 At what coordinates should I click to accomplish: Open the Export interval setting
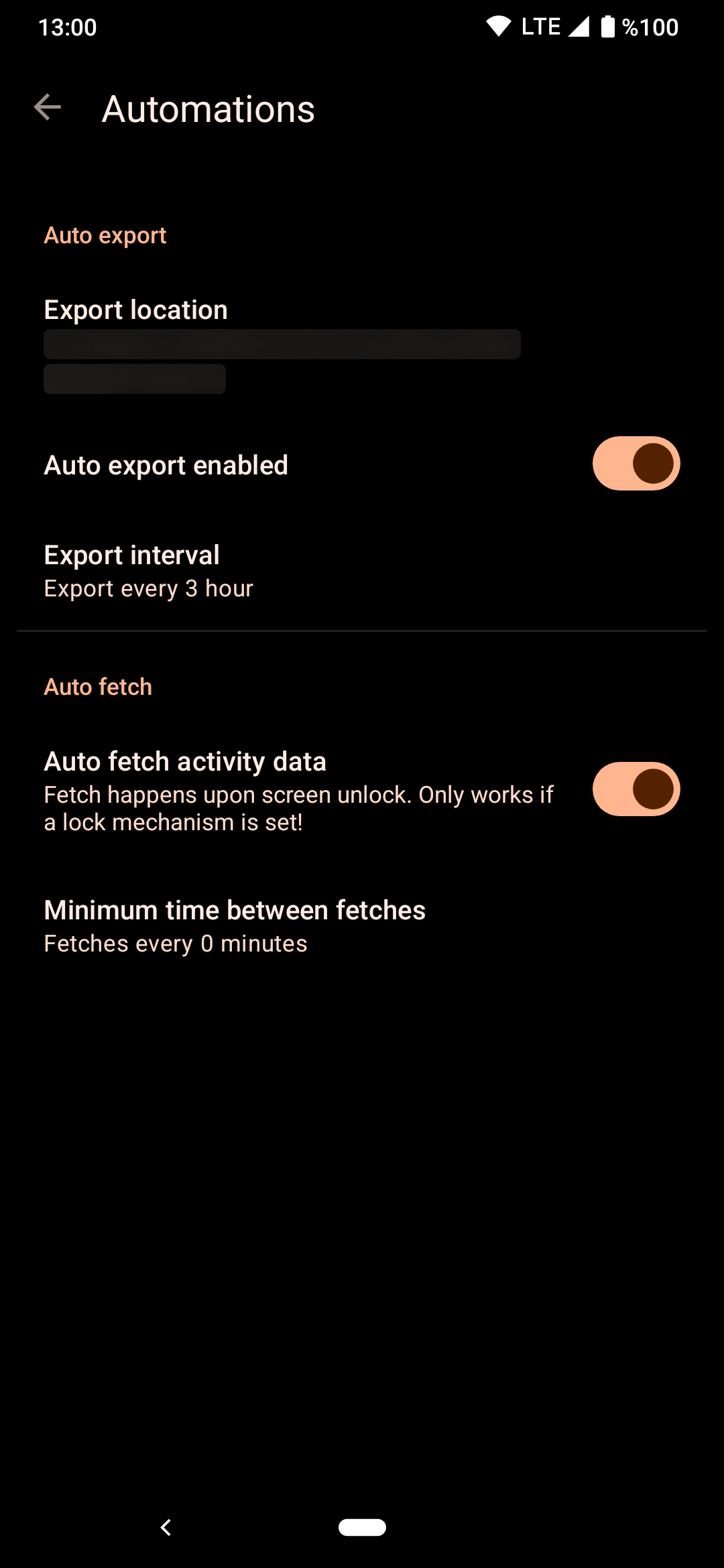click(x=362, y=571)
